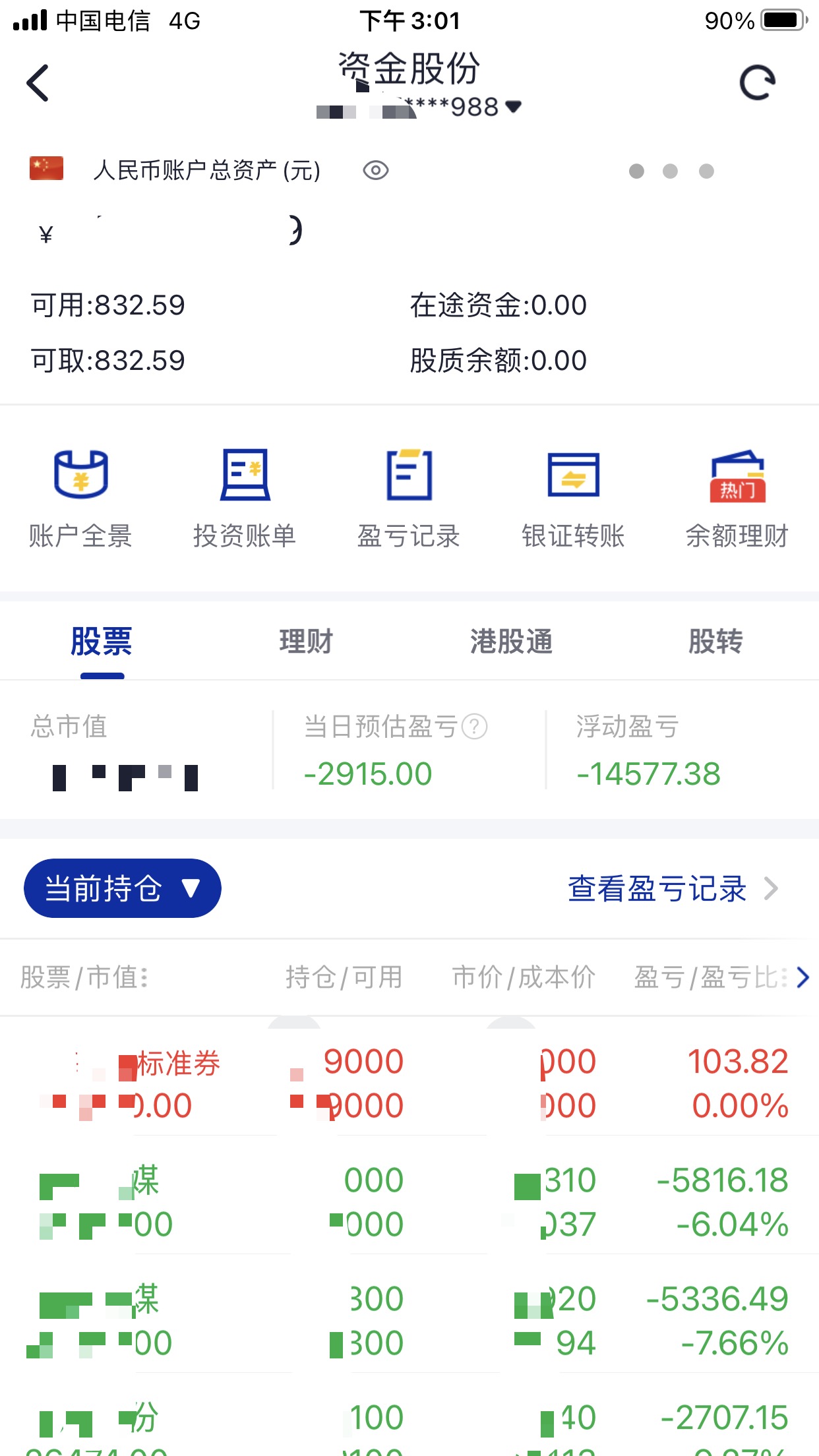Tap the China flag currency indicator

point(45,169)
